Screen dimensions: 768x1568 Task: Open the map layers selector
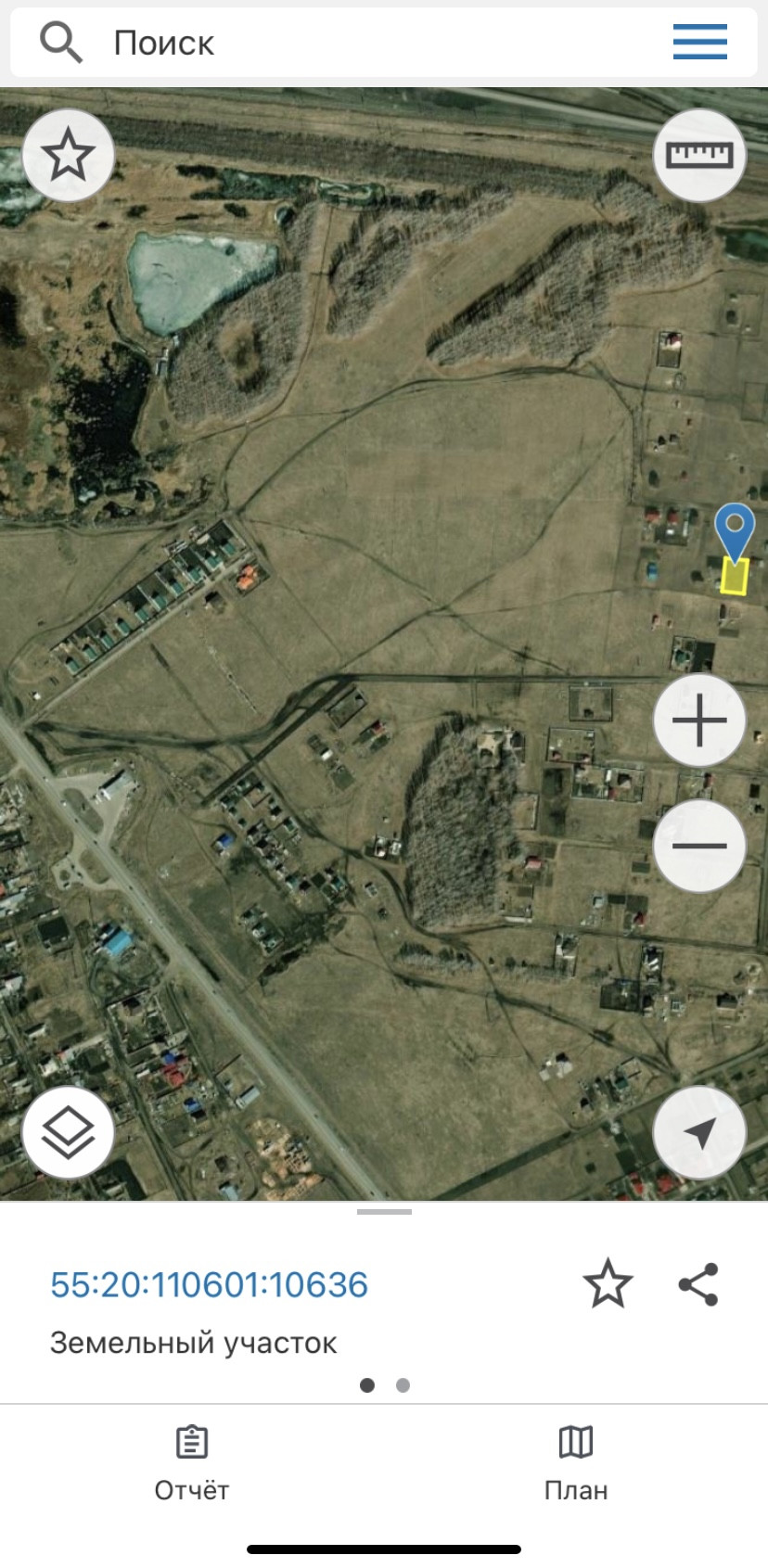click(69, 1132)
